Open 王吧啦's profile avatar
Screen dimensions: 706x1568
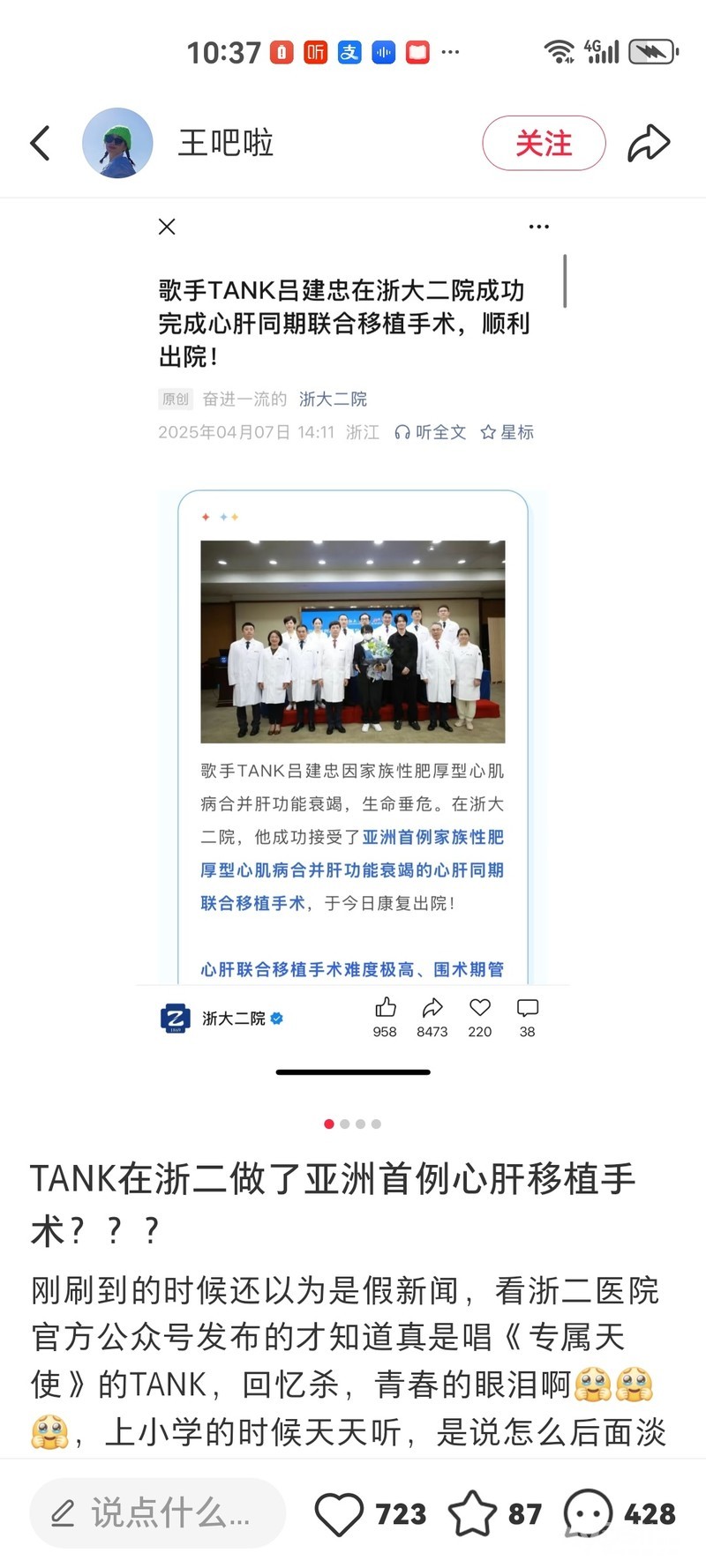(x=117, y=143)
